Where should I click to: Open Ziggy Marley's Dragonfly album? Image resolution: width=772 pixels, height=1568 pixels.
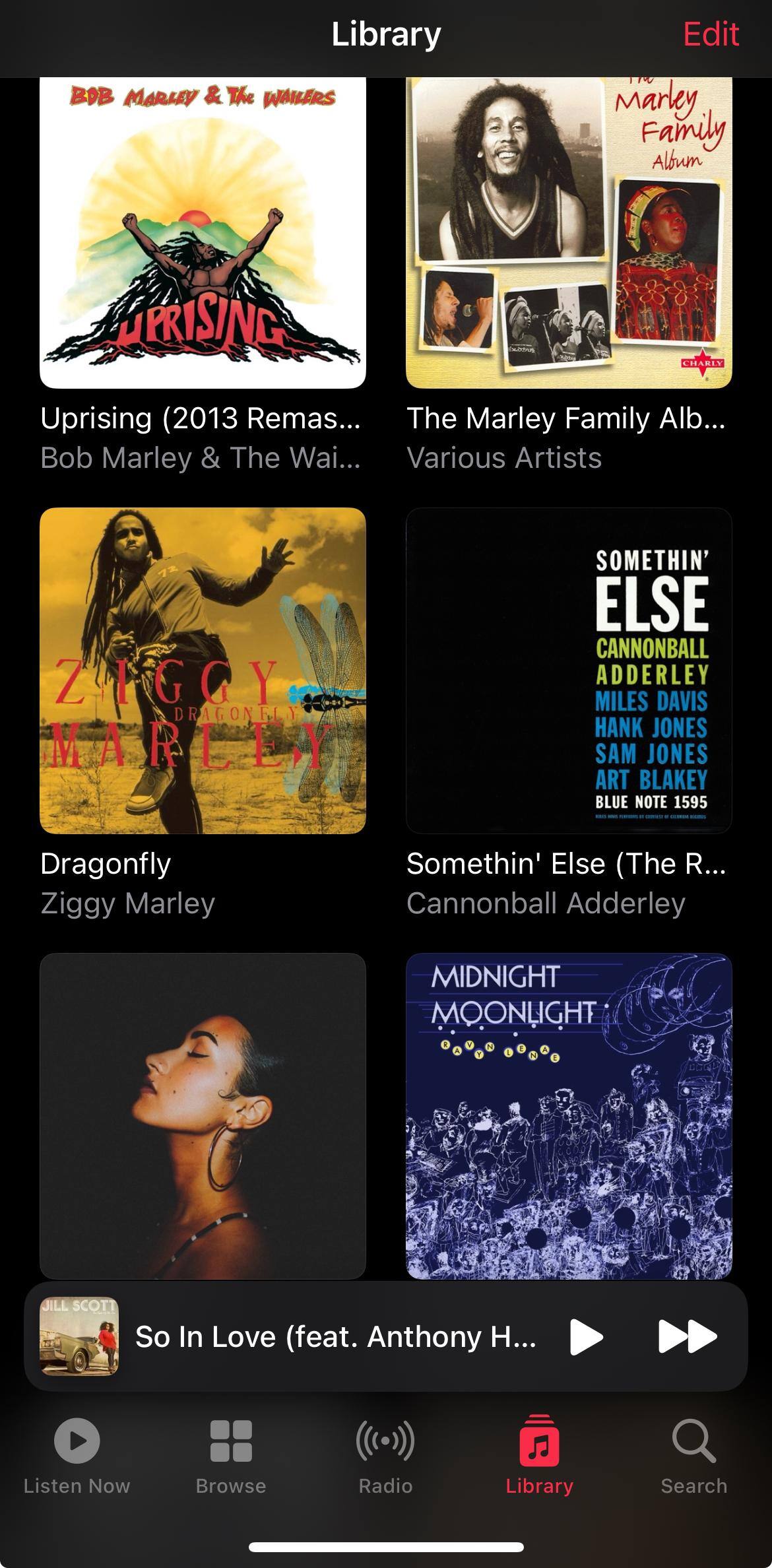coord(203,670)
